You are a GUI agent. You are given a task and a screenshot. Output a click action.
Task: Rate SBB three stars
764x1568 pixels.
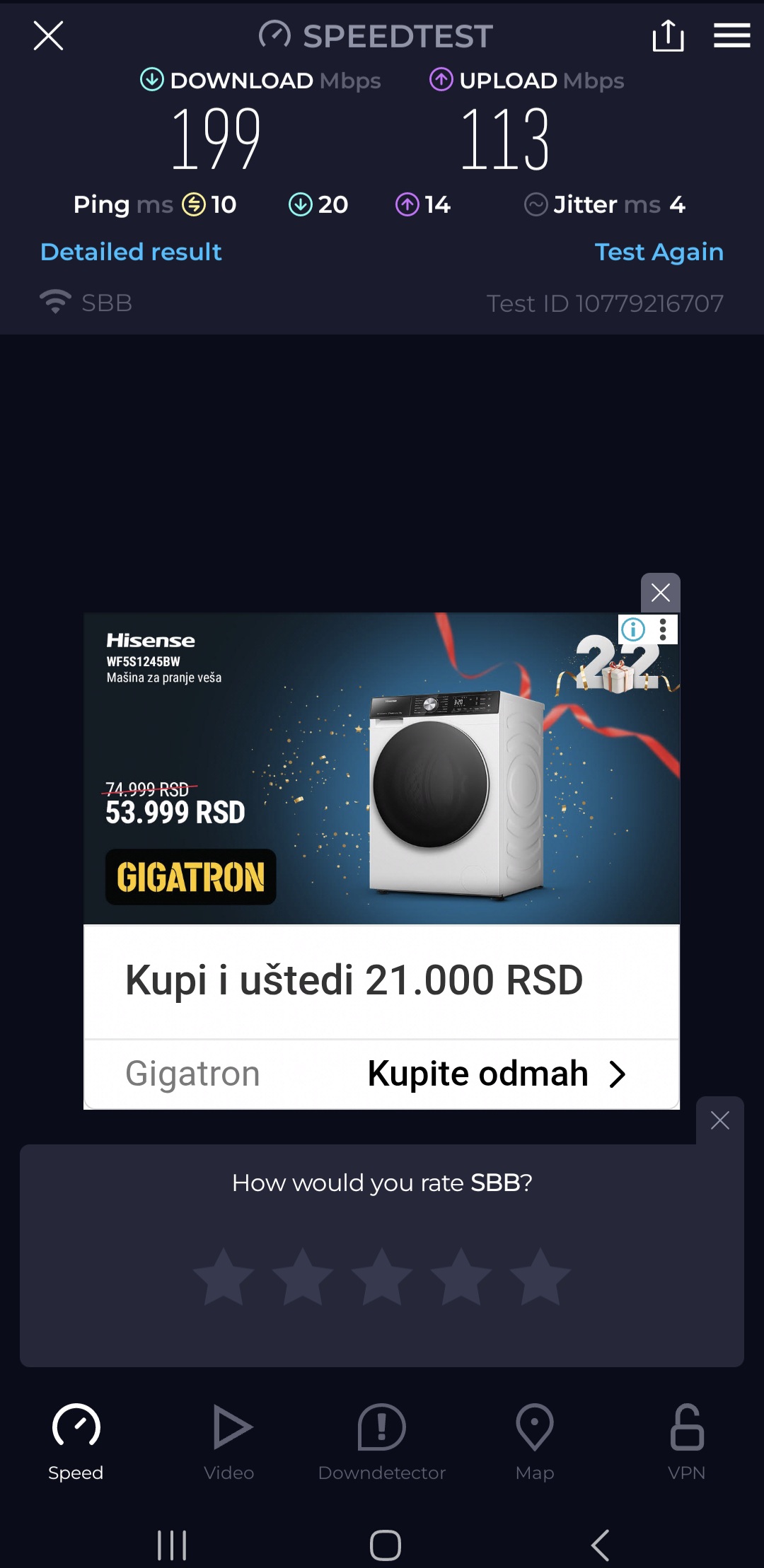pos(382,1277)
